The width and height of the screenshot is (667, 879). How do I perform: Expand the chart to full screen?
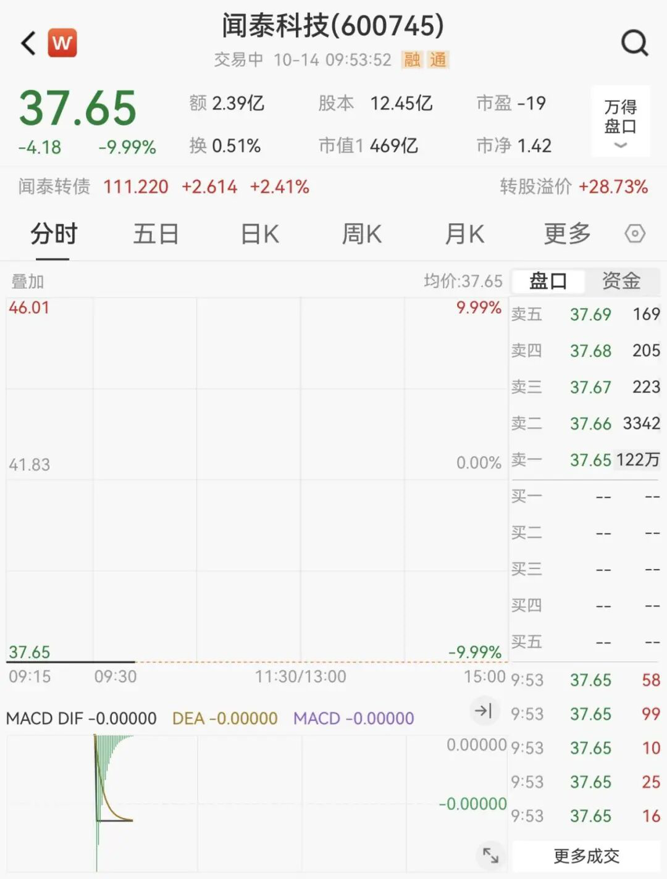[x=490, y=855]
